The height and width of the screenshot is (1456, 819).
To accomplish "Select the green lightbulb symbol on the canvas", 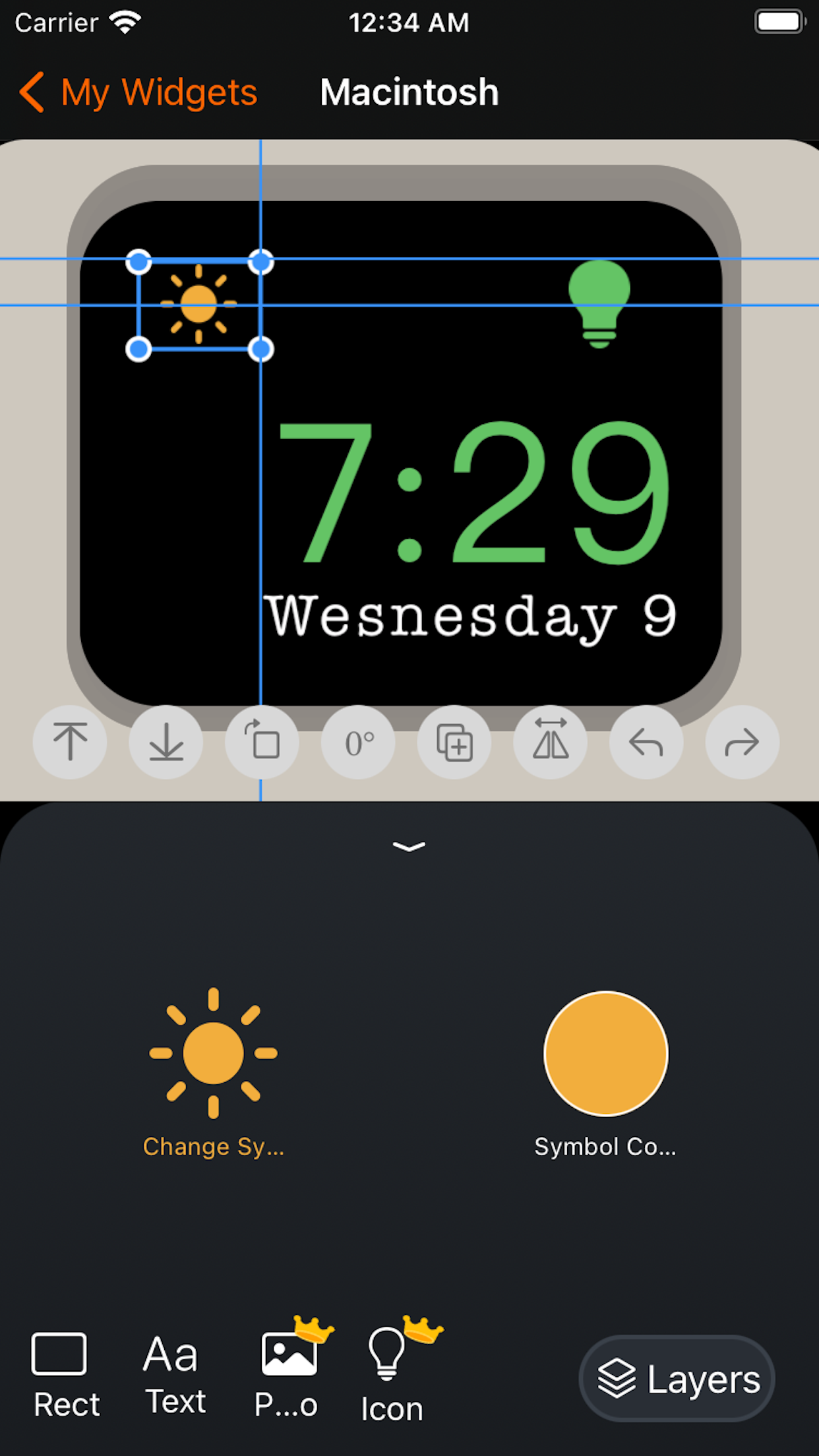I will [599, 302].
